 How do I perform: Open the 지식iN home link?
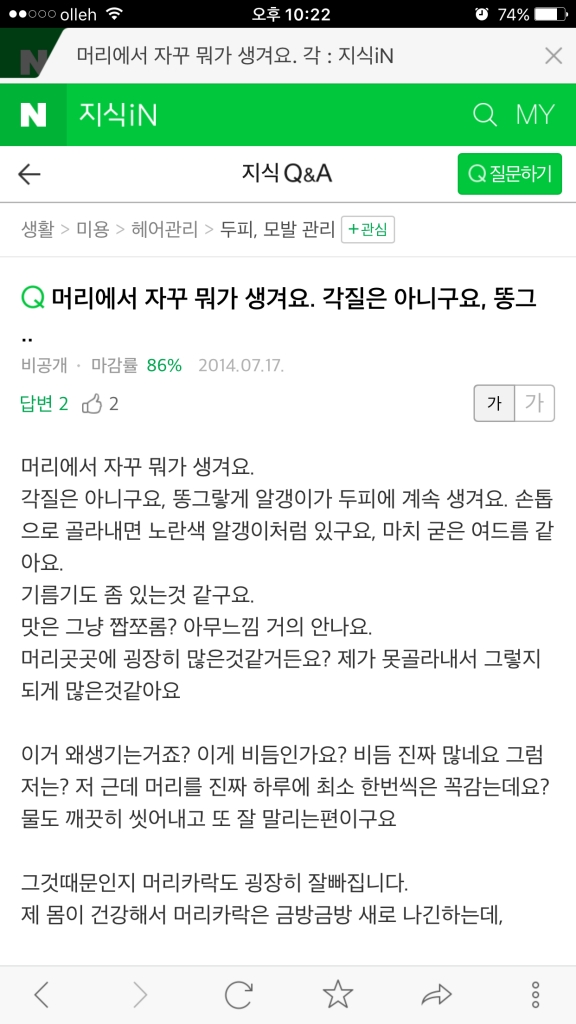tap(118, 115)
